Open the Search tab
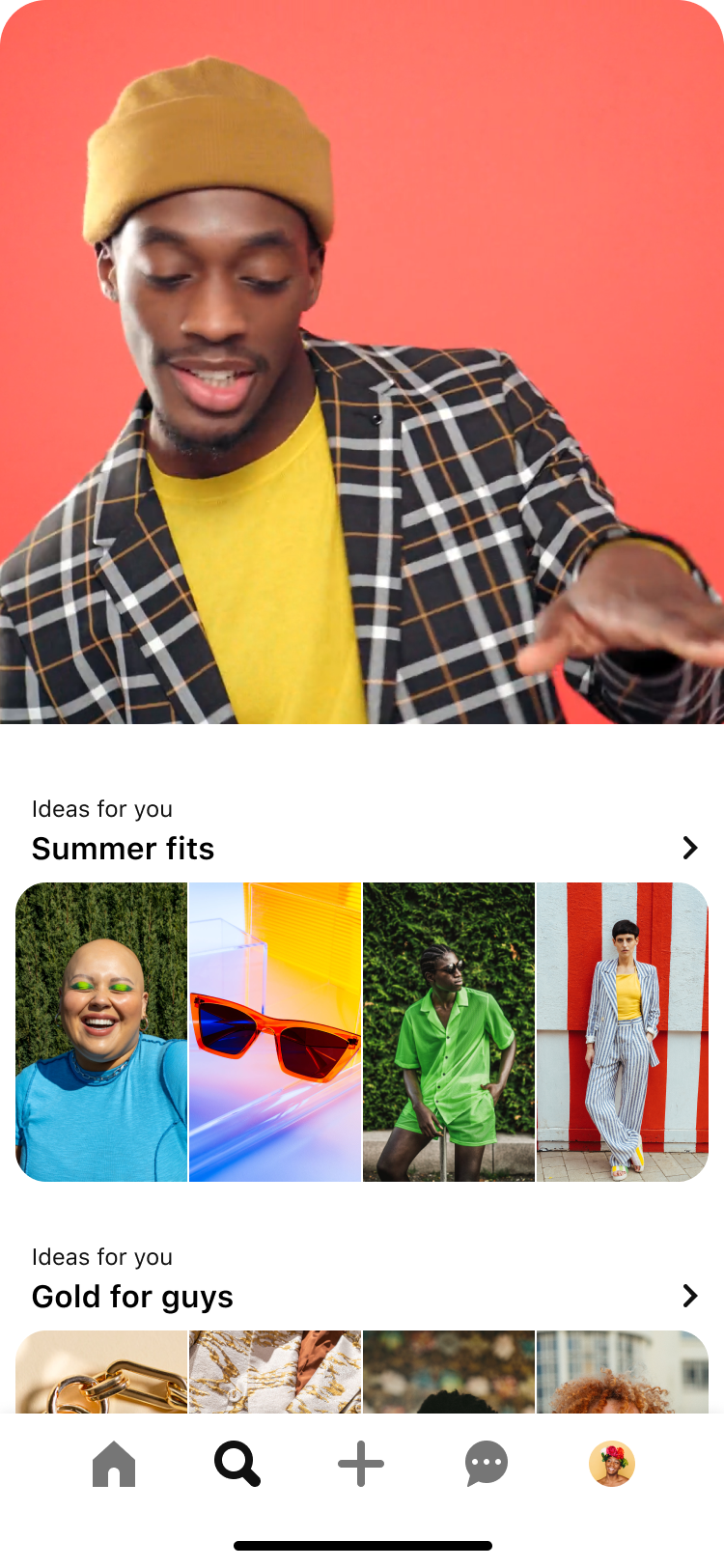 pyautogui.click(x=237, y=1464)
